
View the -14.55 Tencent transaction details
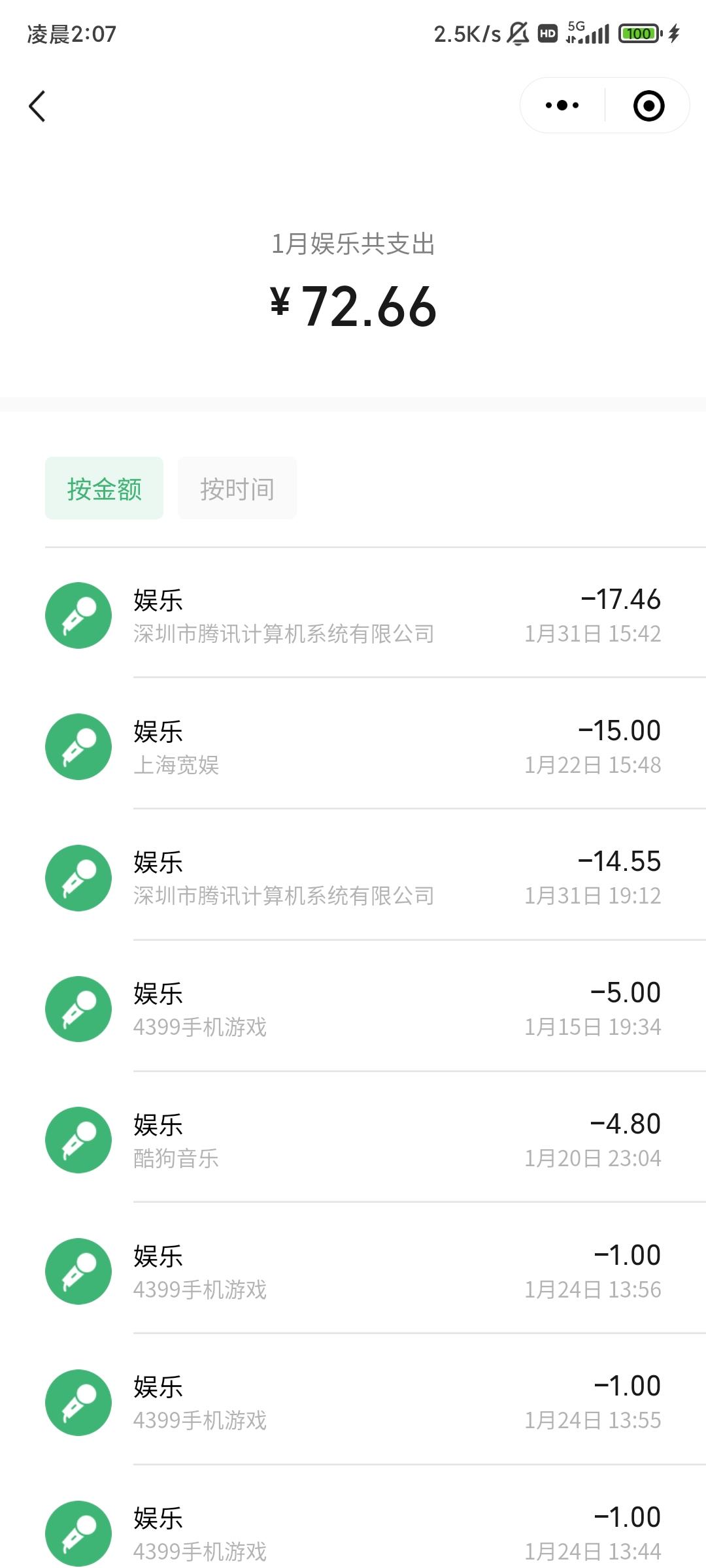pyautogui.click(x=353, y=877)
